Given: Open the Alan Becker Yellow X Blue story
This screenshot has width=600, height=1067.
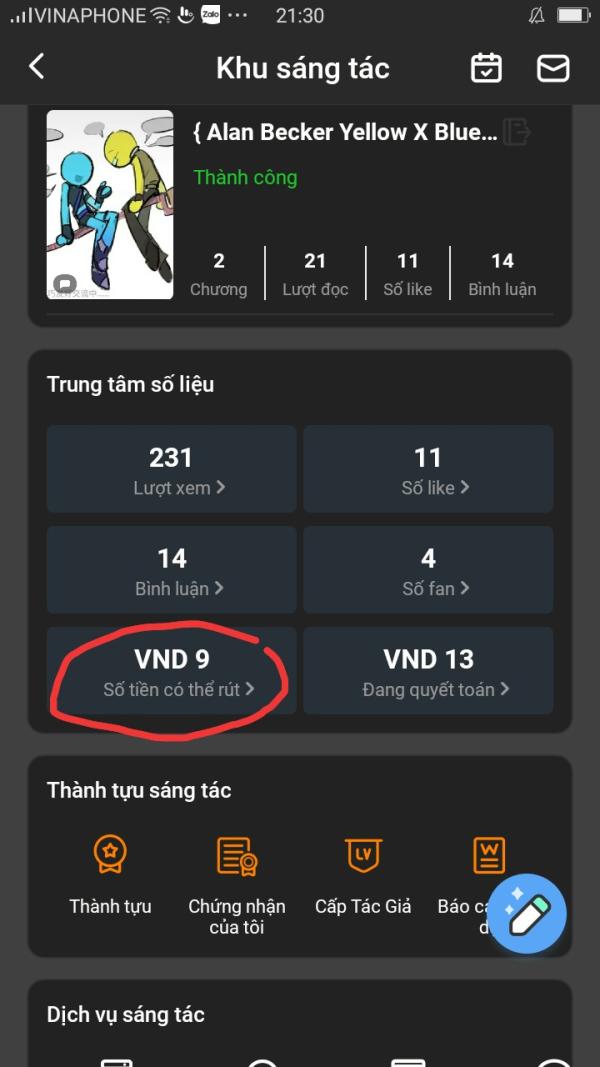Looking at the screenshot, I should pyautogui.click(x=345, y=133).
